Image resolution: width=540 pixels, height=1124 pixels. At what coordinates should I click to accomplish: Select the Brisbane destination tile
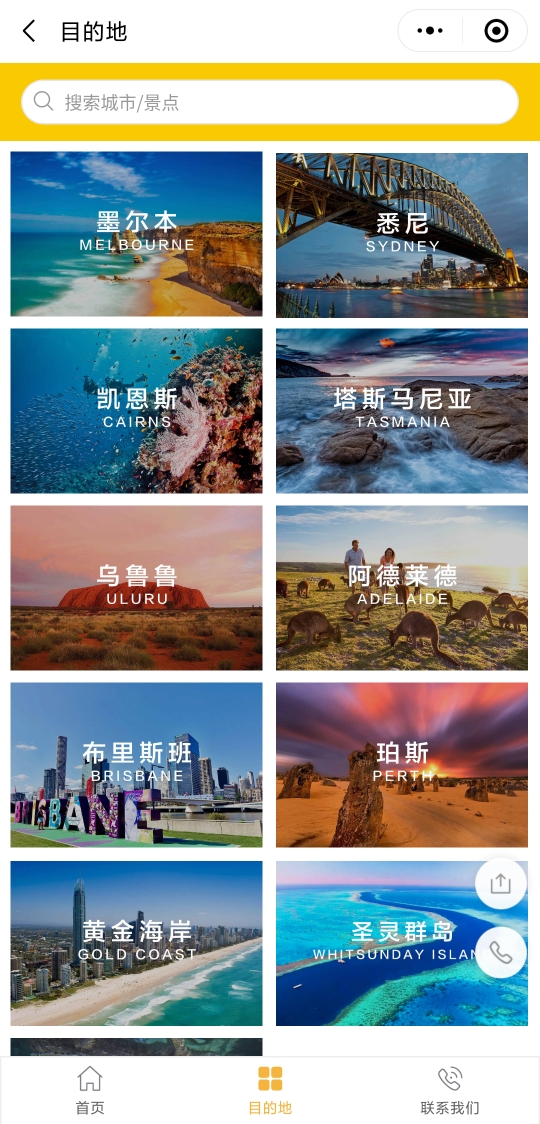coord(136,765)
